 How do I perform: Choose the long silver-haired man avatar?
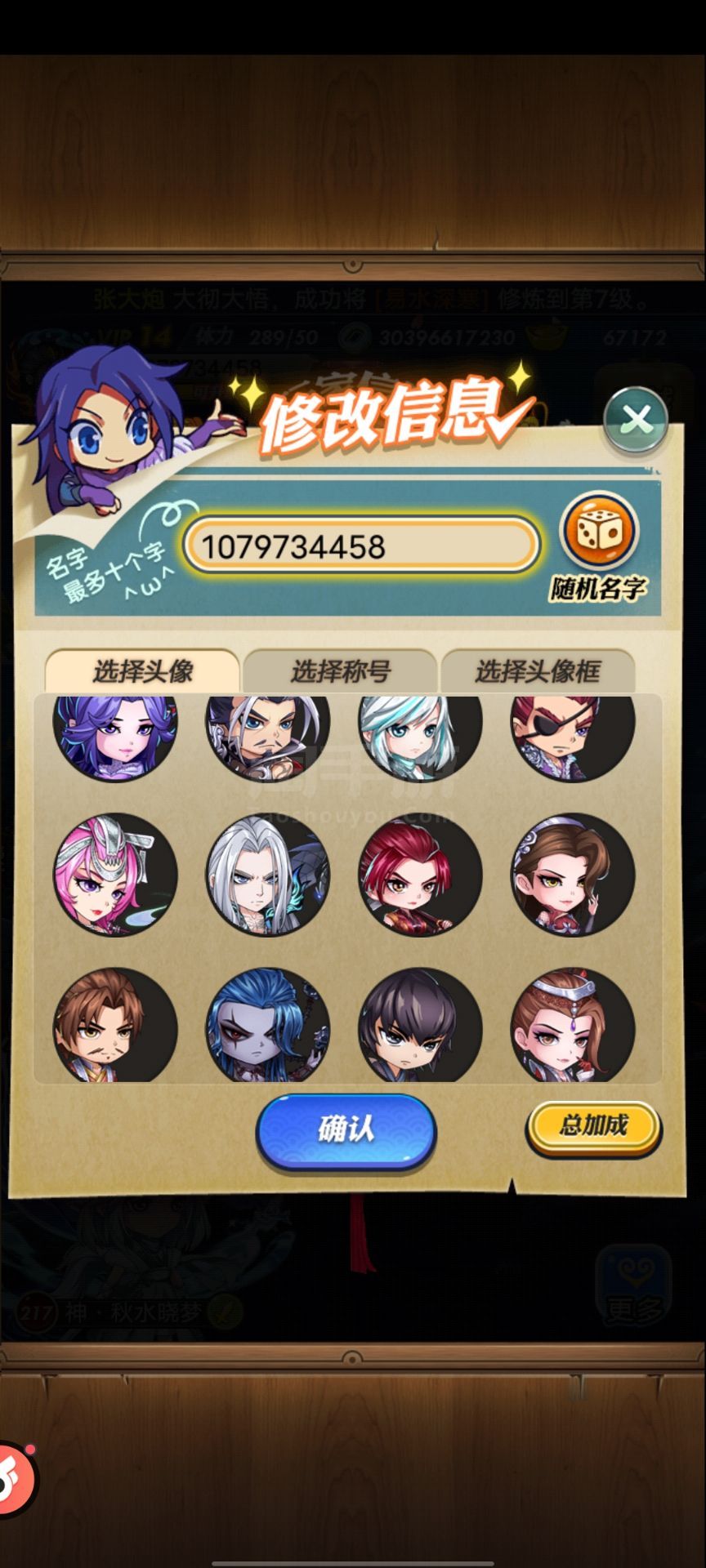coord(267,875)
